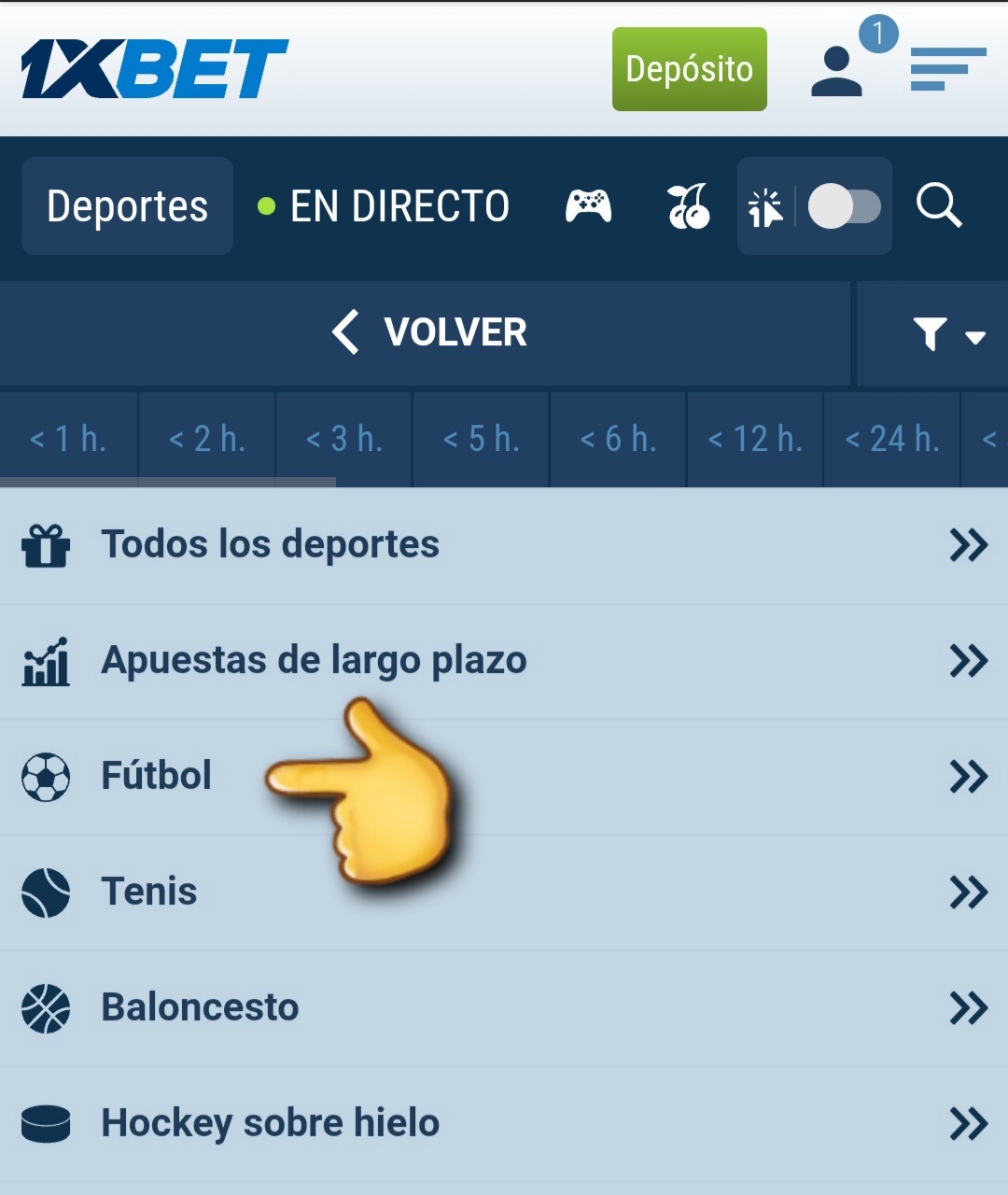This screenshot has width=1008, height=1195.
Task: Go back with the VOLVER button
Action: [x=429, y=332]
